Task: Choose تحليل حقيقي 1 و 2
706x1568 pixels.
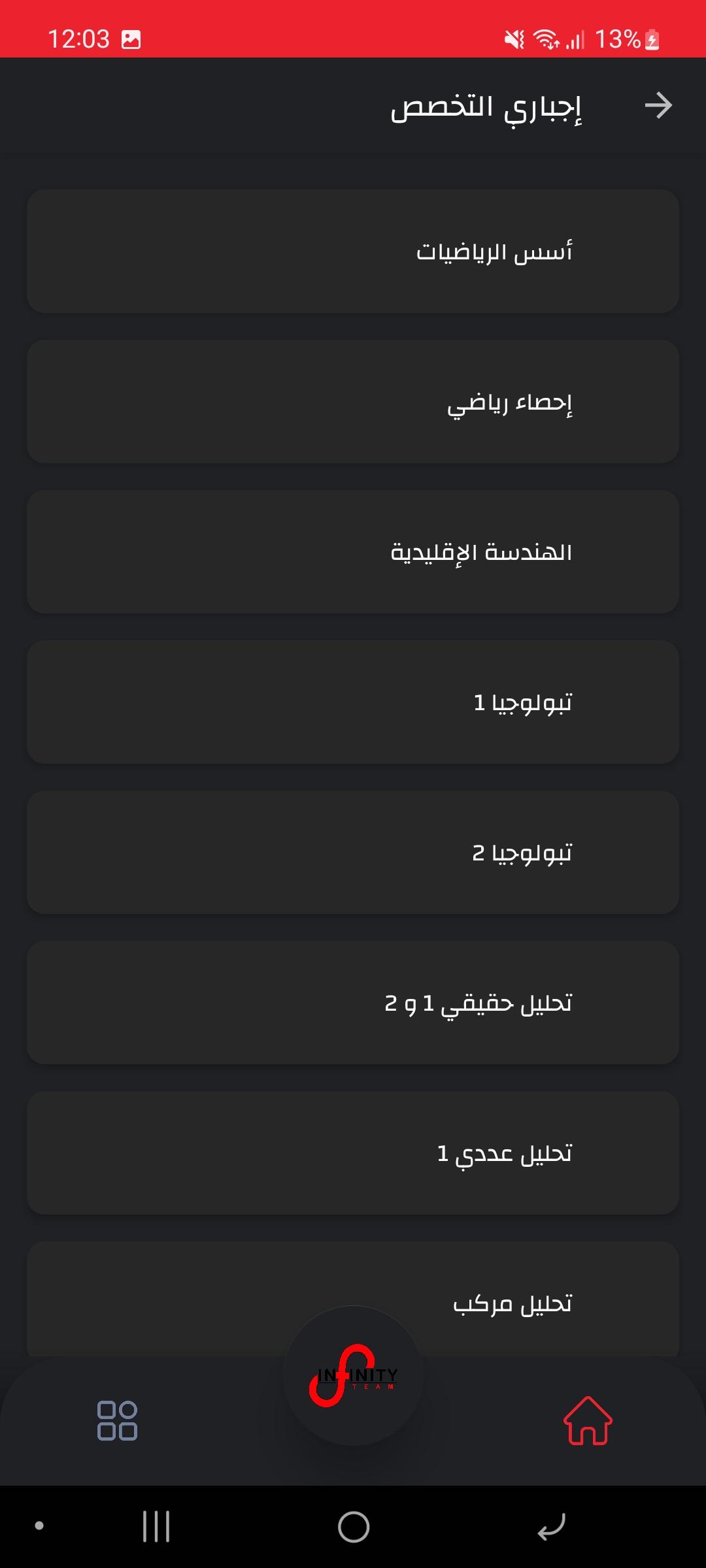Action: (x=353, y=1003)
